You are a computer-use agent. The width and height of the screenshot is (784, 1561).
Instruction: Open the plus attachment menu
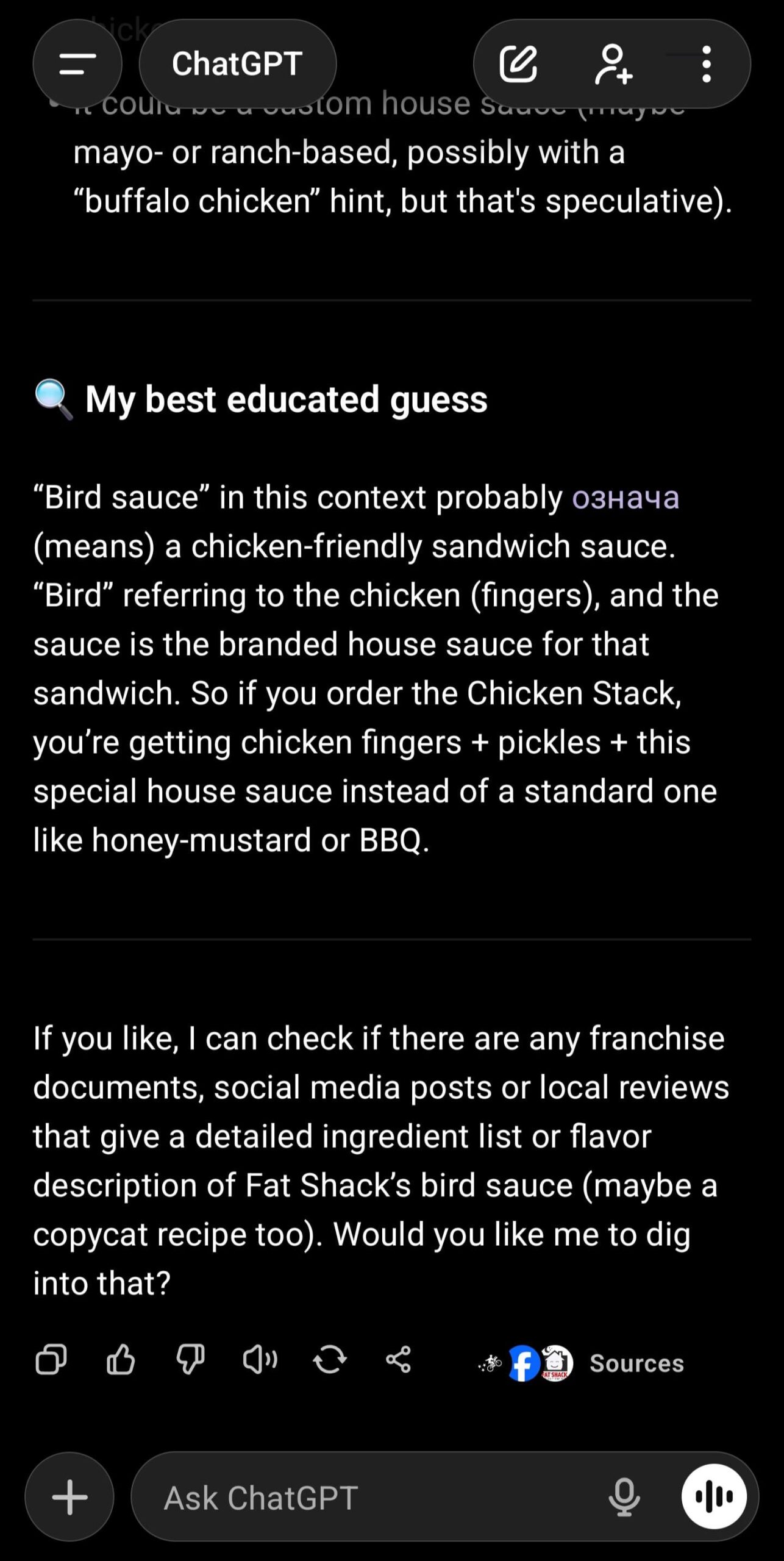click(69, 1497)
